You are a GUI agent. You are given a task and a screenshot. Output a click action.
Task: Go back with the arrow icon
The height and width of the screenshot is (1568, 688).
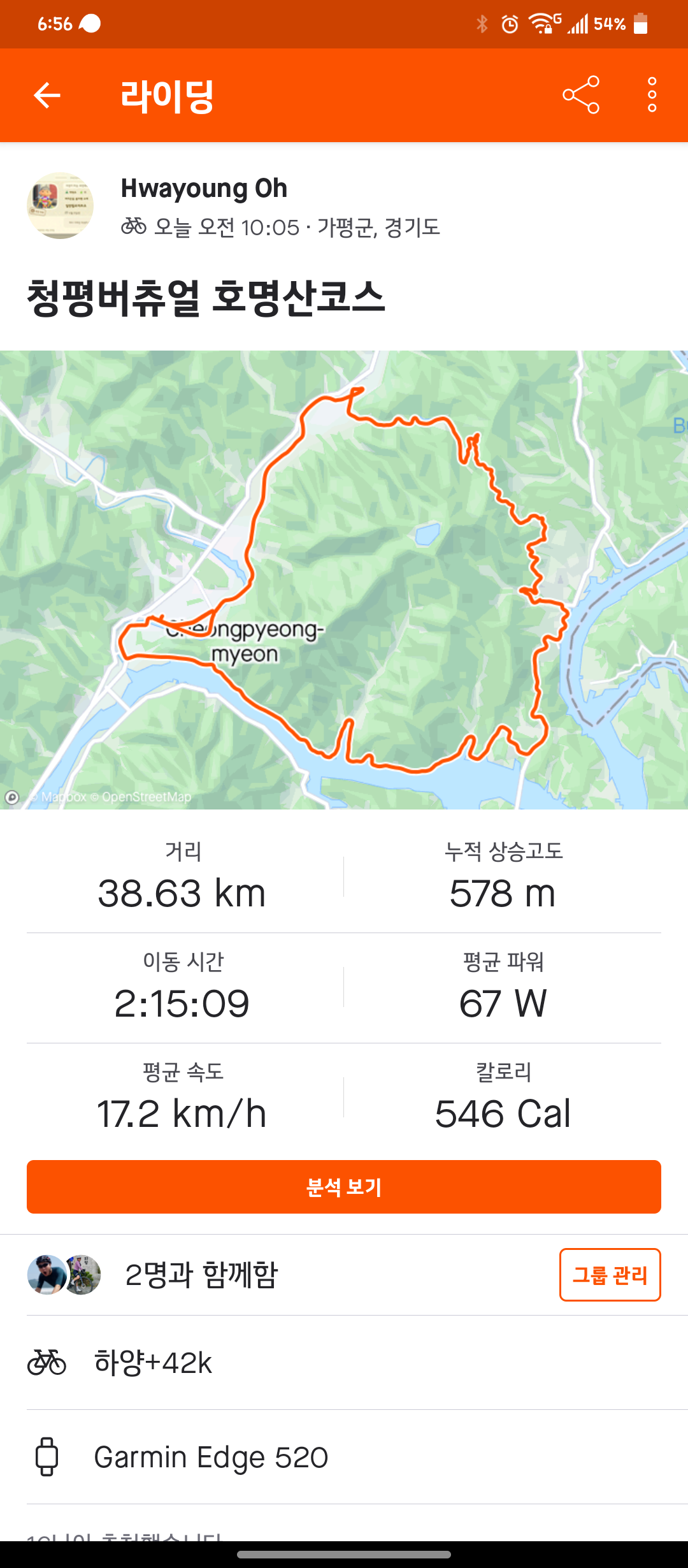tap(47, 96)
